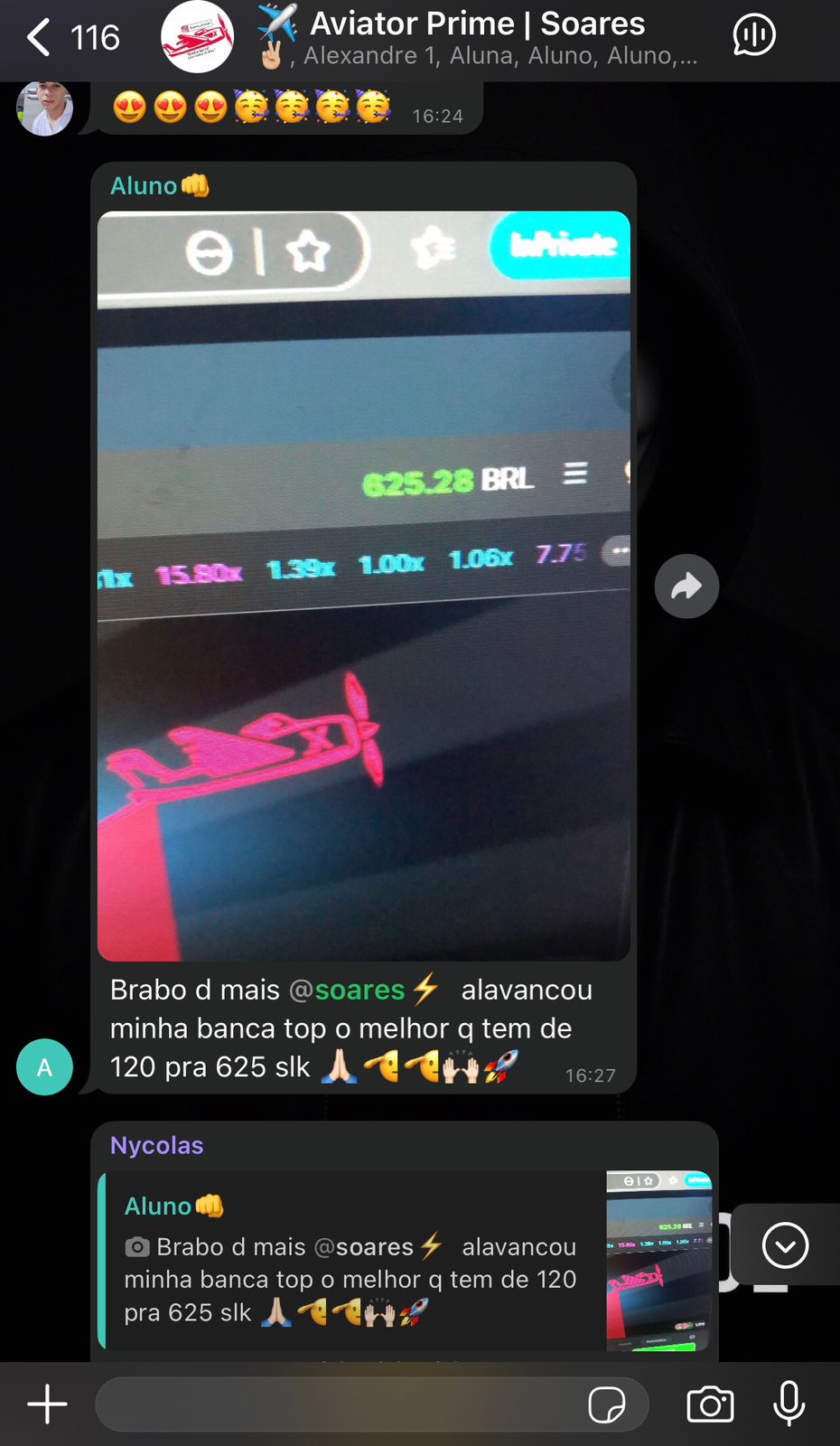840x1446 pixels.
Task: Tap the sender's profile photo near 16:24 message
Action: click(45, 107)
